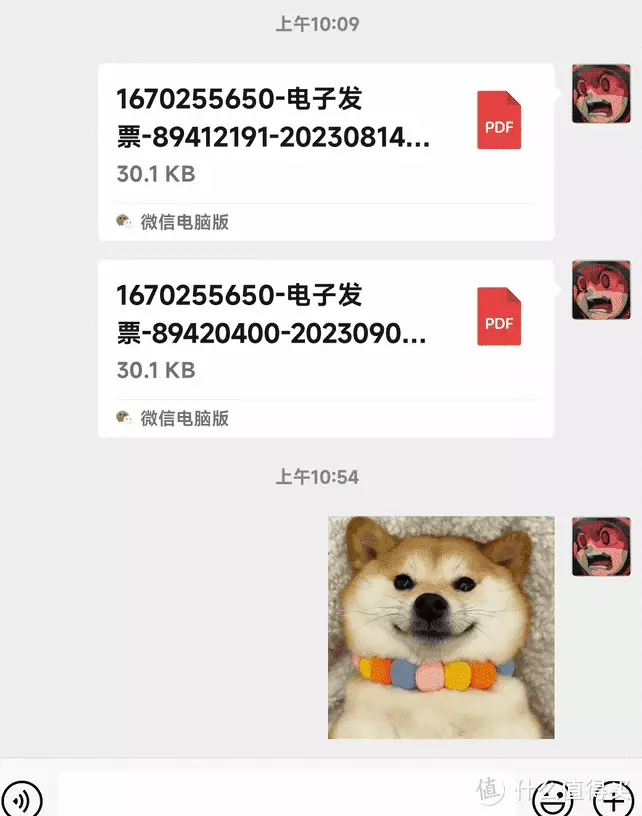Tap the avatar beside the 89412191 invoice
This screenshot has height=816, width=642.
tap(600, 94)
